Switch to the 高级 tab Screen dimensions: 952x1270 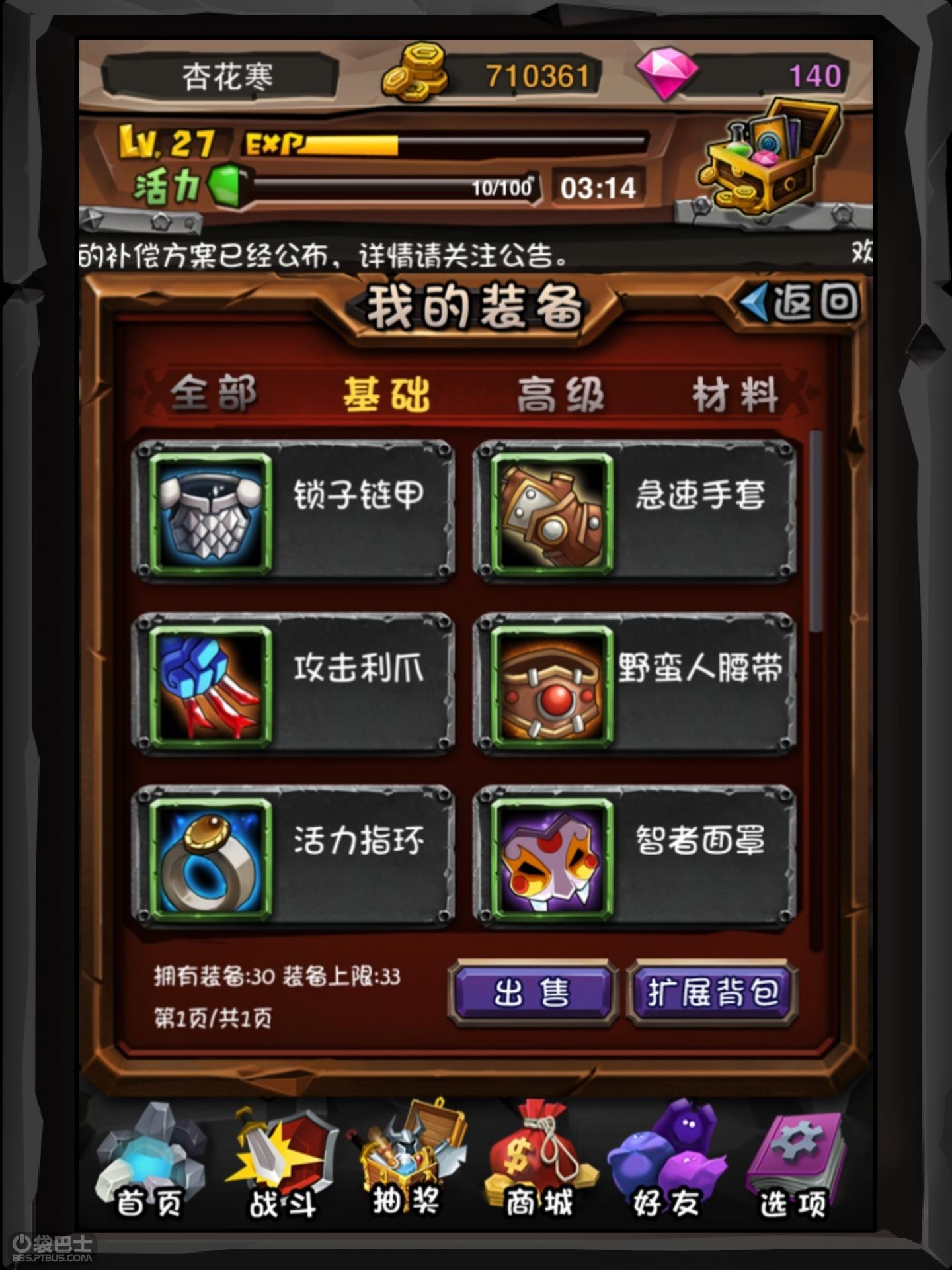561,394
